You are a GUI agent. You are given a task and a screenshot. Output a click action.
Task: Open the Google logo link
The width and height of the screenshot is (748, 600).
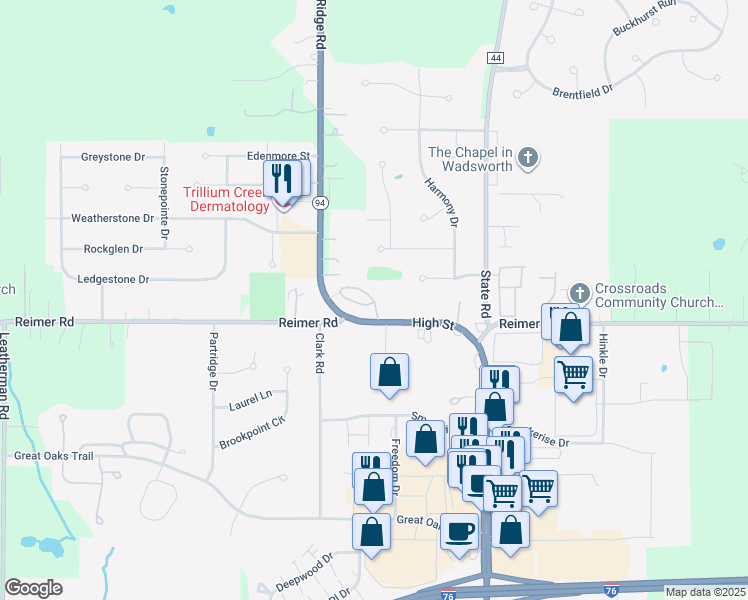(x=34, y=588)
